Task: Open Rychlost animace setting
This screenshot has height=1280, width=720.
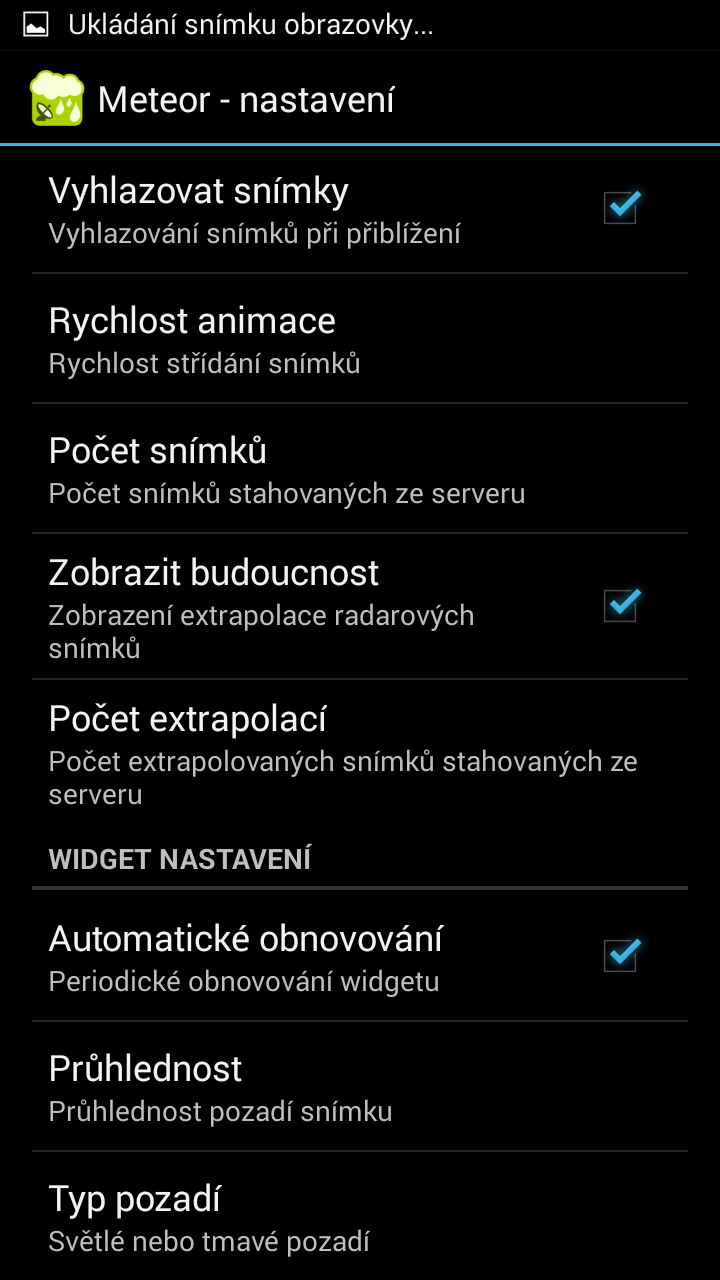Action: [360, 338]
